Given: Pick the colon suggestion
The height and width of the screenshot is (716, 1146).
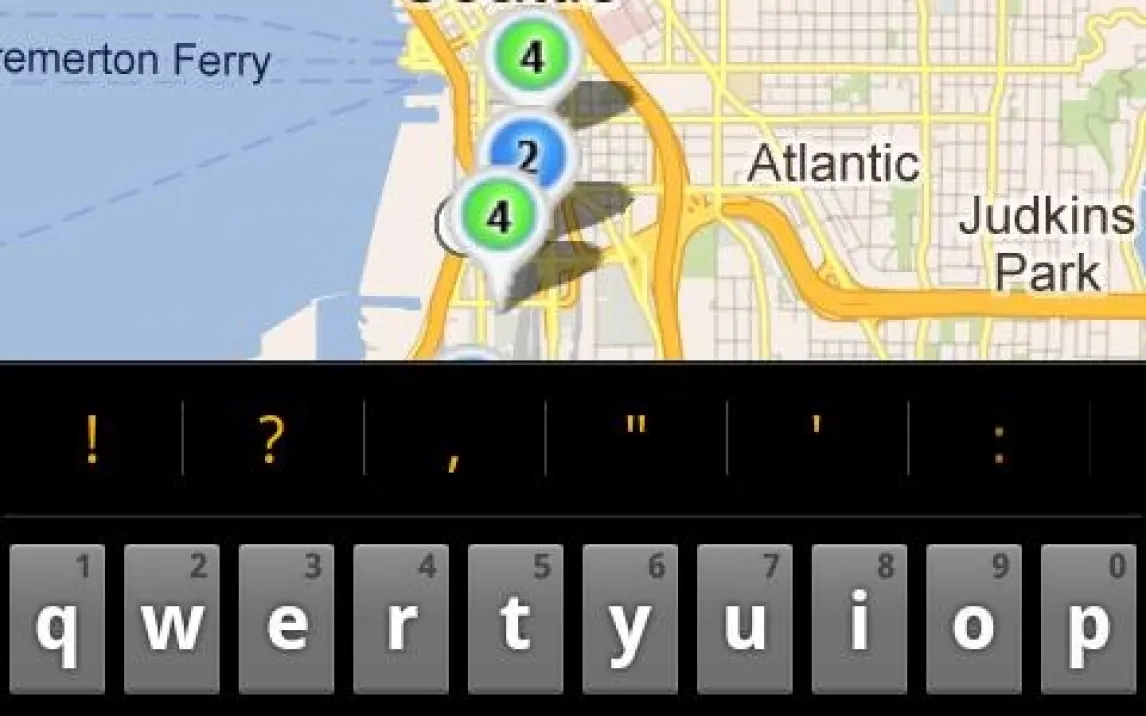Looking at the screenshot, I should click(x=998, y=441).
